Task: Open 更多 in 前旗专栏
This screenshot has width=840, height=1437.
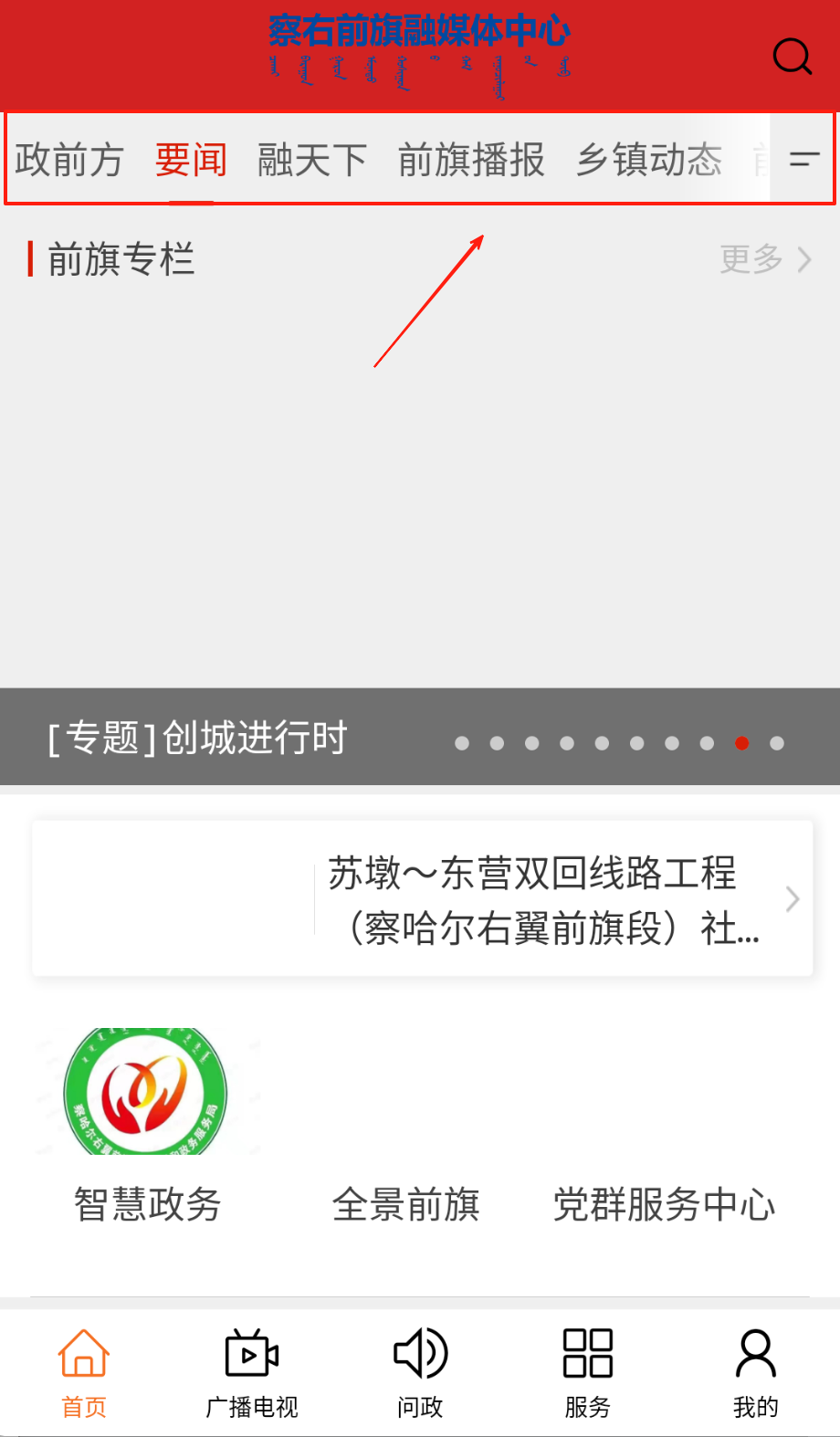Action: (765, 259)
